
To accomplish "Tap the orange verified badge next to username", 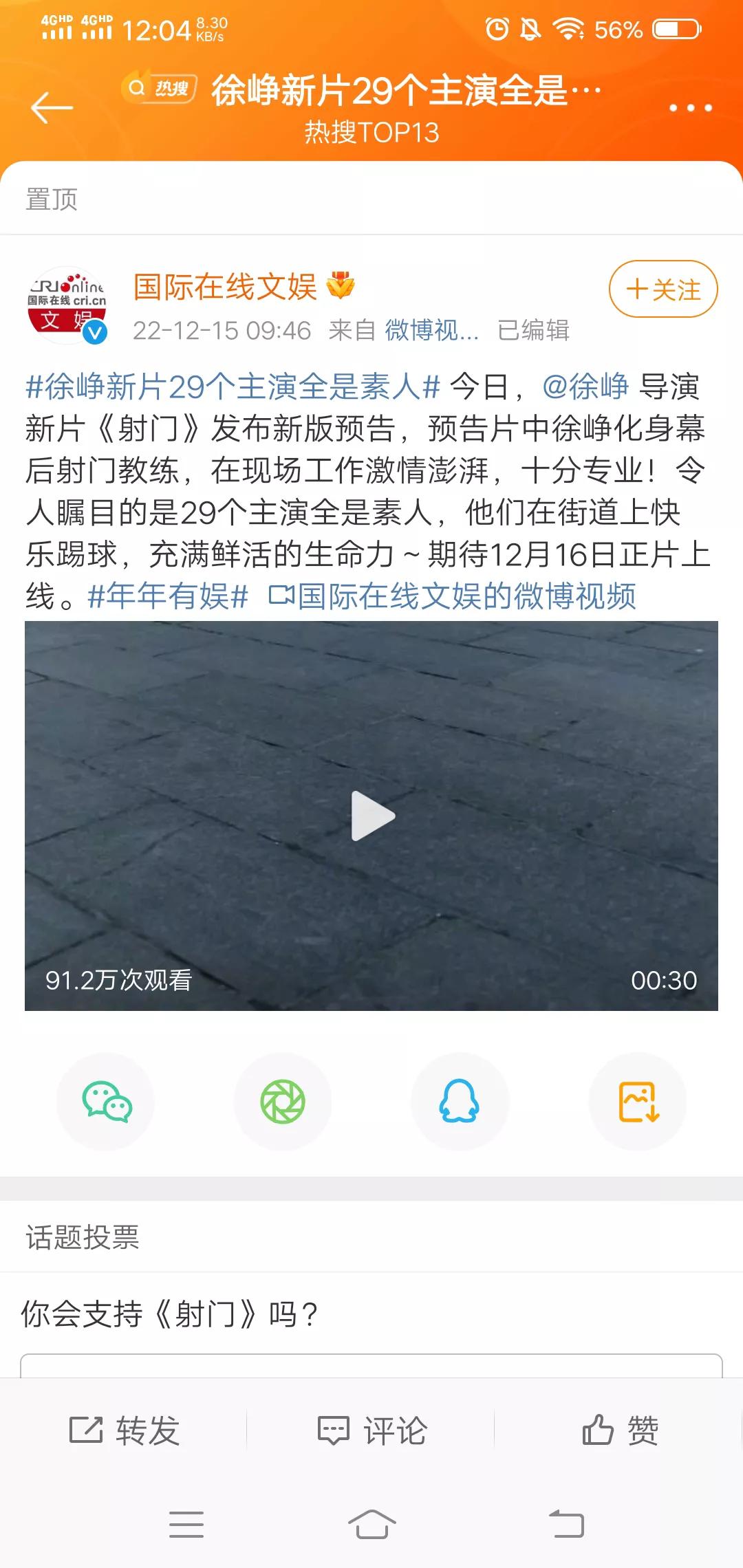I will click(342, 286).
